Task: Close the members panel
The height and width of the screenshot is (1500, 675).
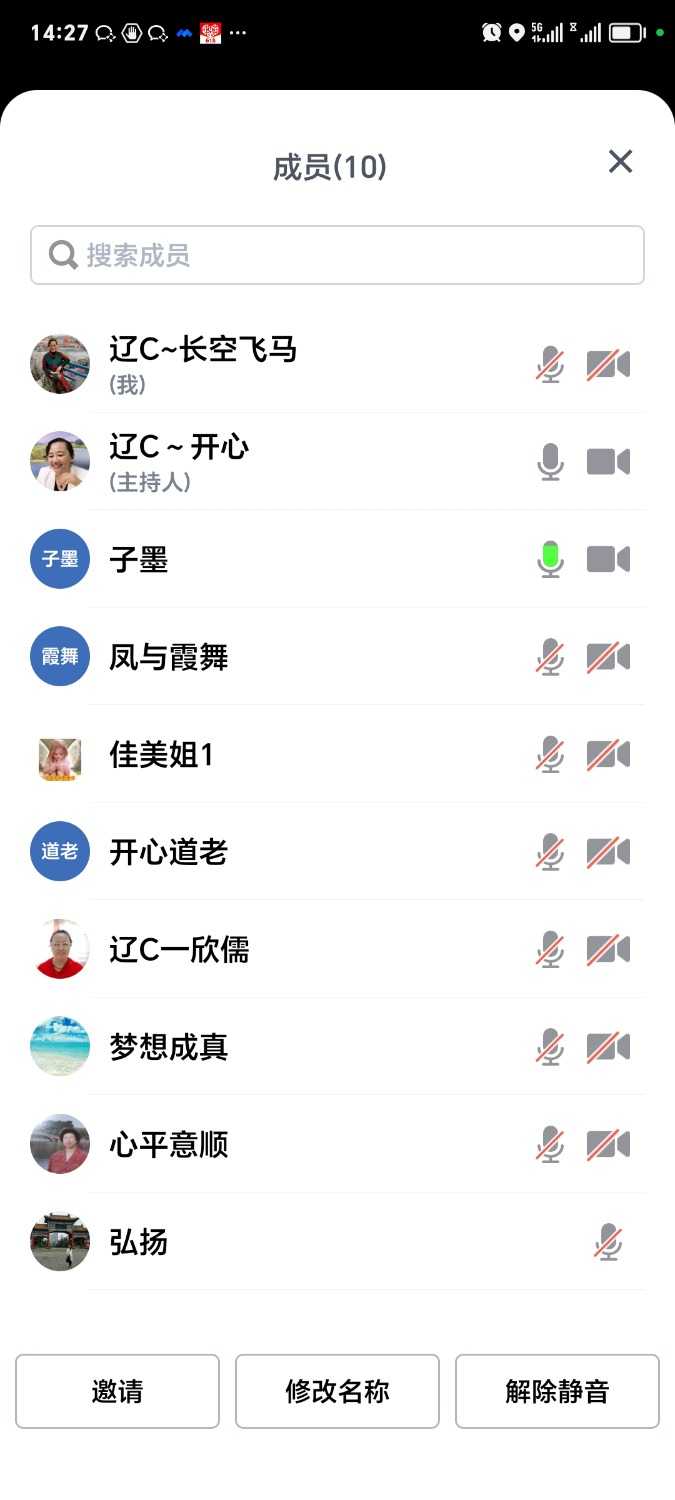Action: (x=620, y=162)
